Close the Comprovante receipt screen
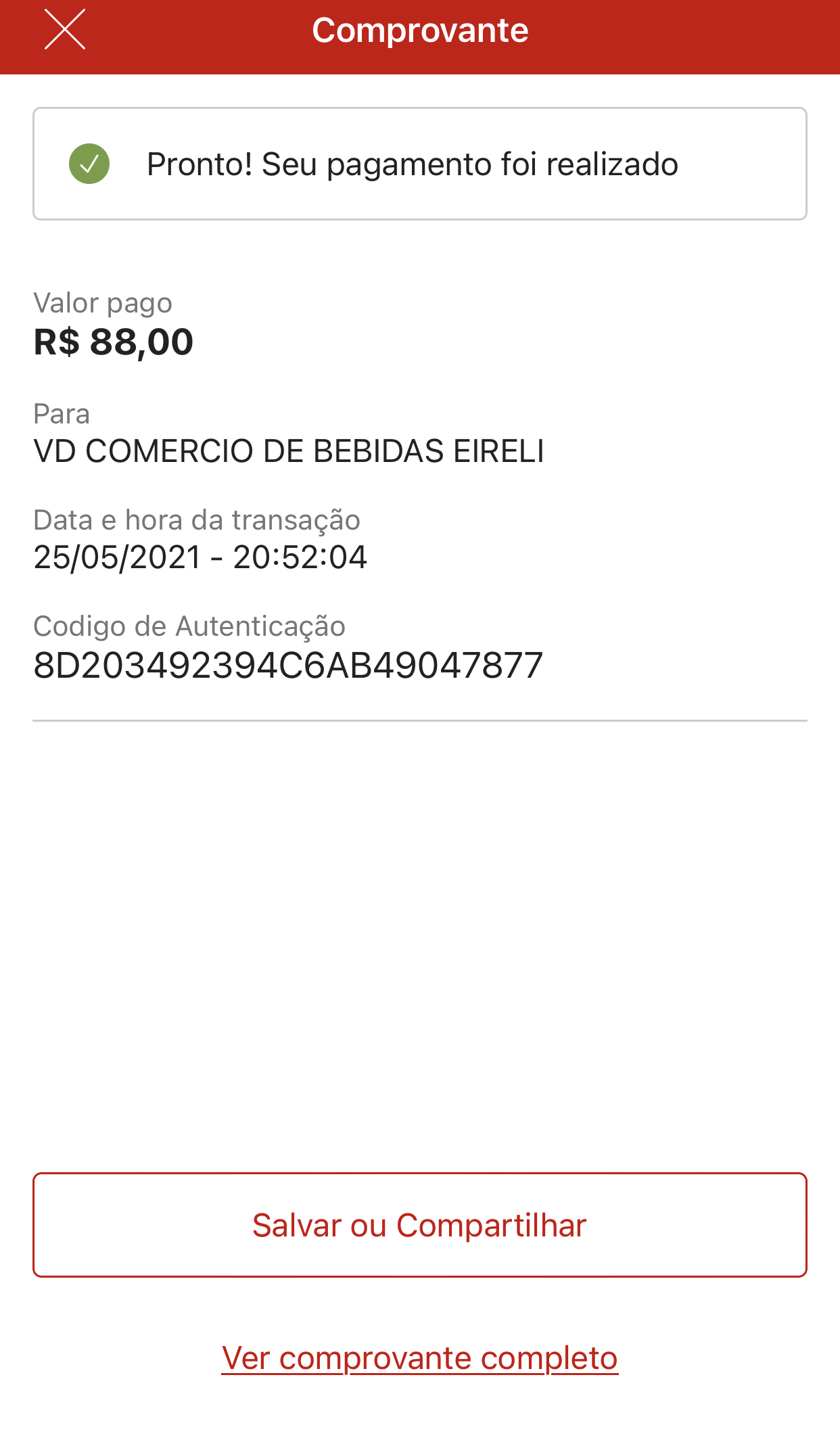The image size is (840, 1438). [65, 30]
